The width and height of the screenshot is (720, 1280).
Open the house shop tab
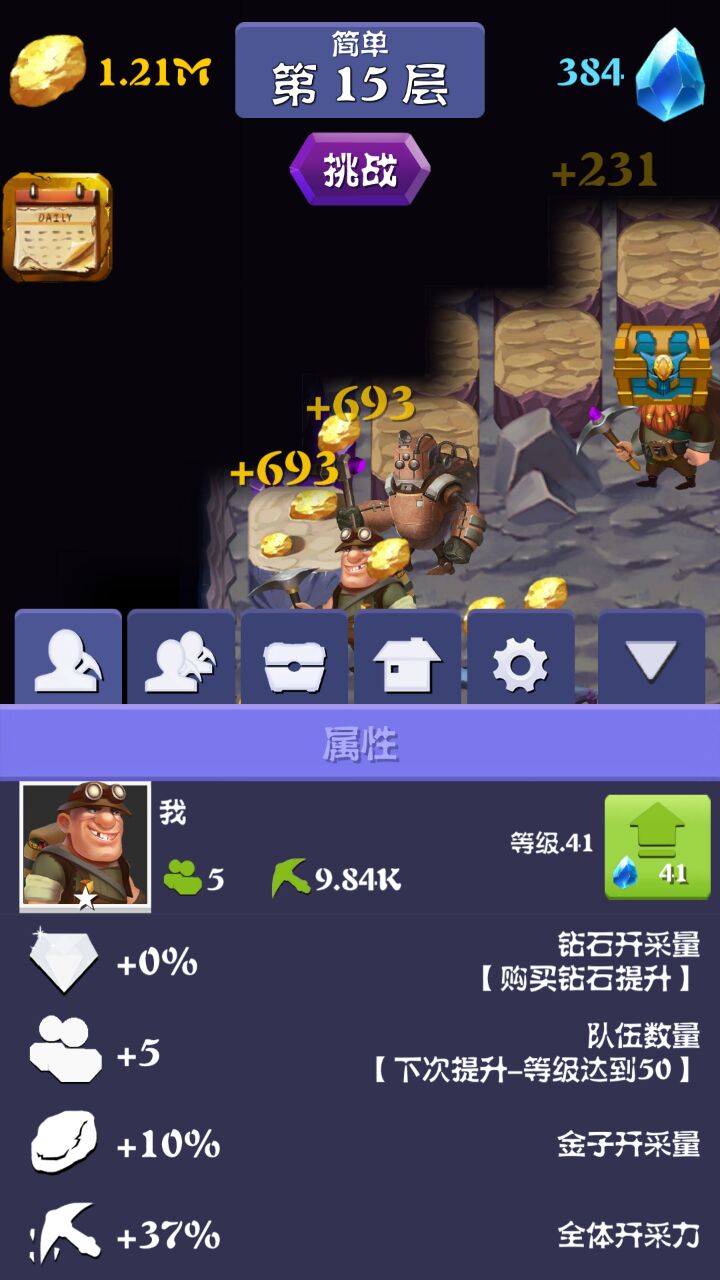coord(407,660)
